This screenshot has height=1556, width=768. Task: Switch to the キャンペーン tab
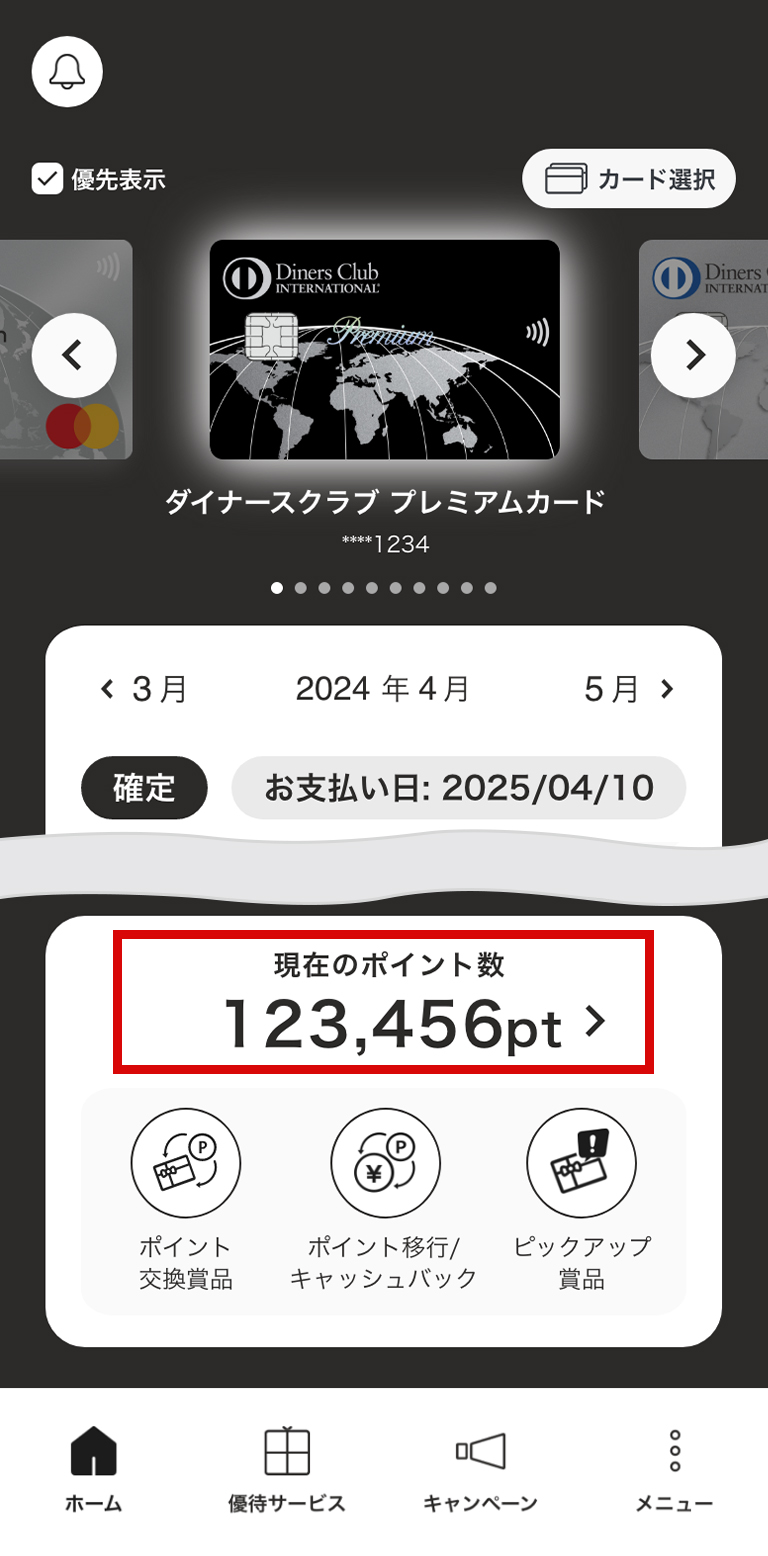[x=480, y=1468]
